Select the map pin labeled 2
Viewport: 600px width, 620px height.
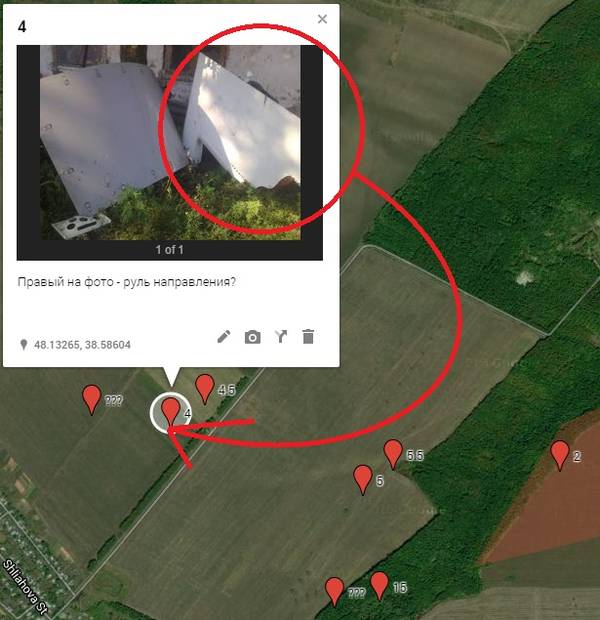(x=560, y=454)
